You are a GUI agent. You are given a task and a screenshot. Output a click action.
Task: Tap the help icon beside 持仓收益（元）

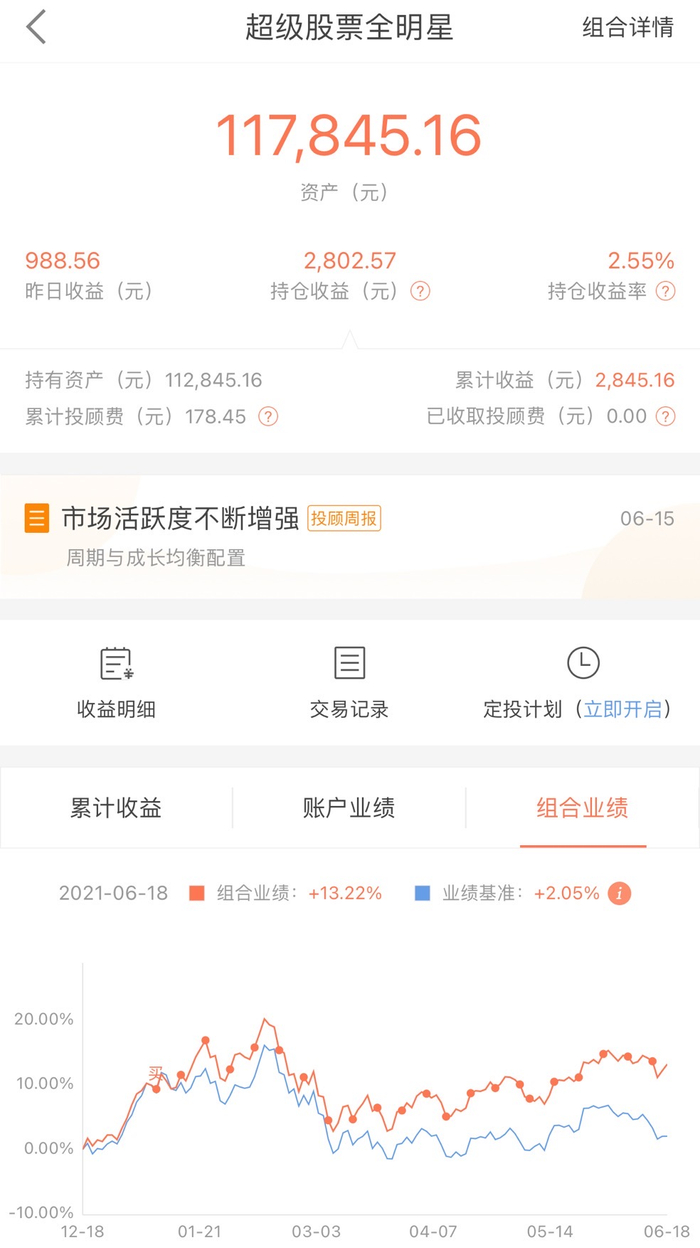tap(421, 292)
